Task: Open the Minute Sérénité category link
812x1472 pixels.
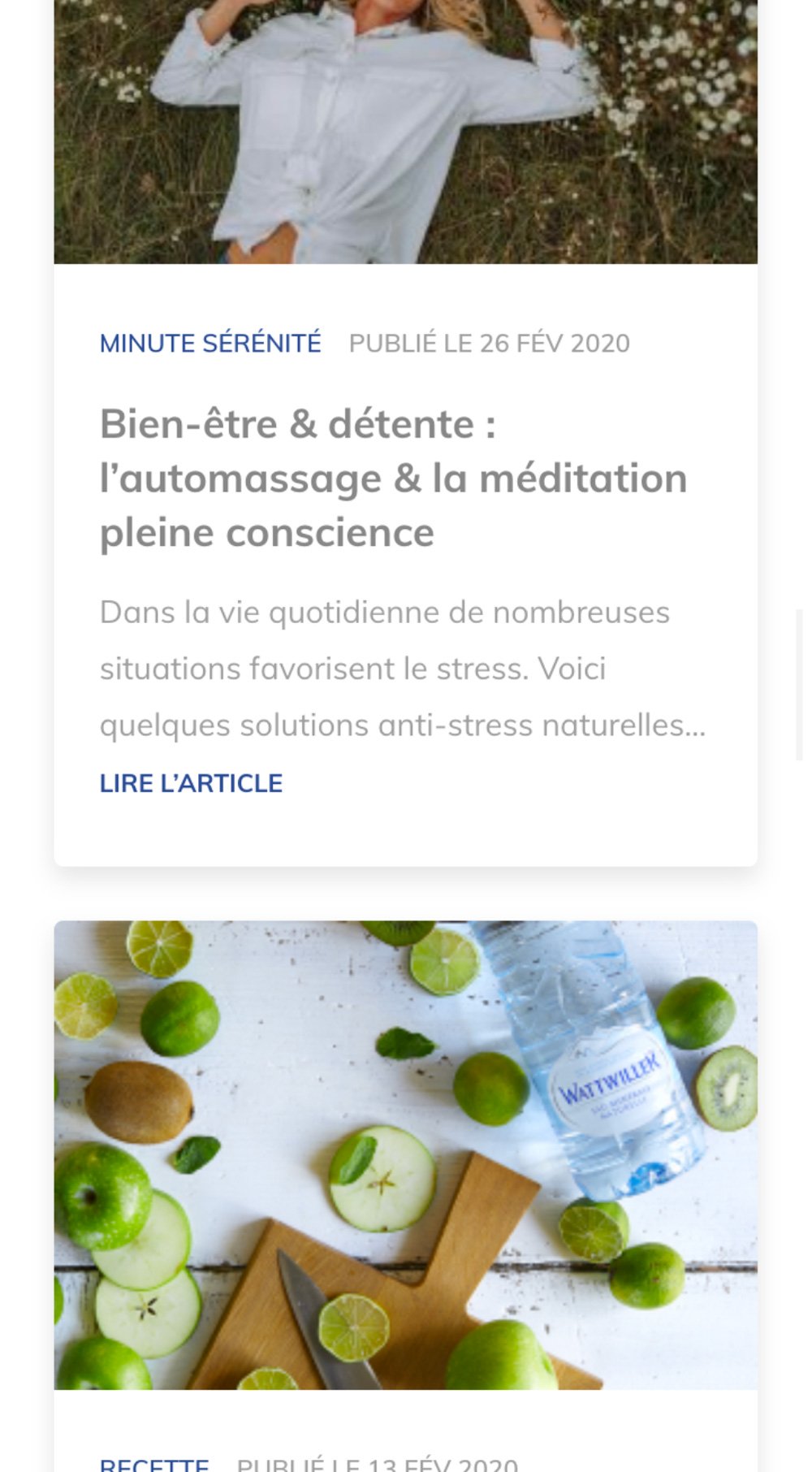Action: 210,344
